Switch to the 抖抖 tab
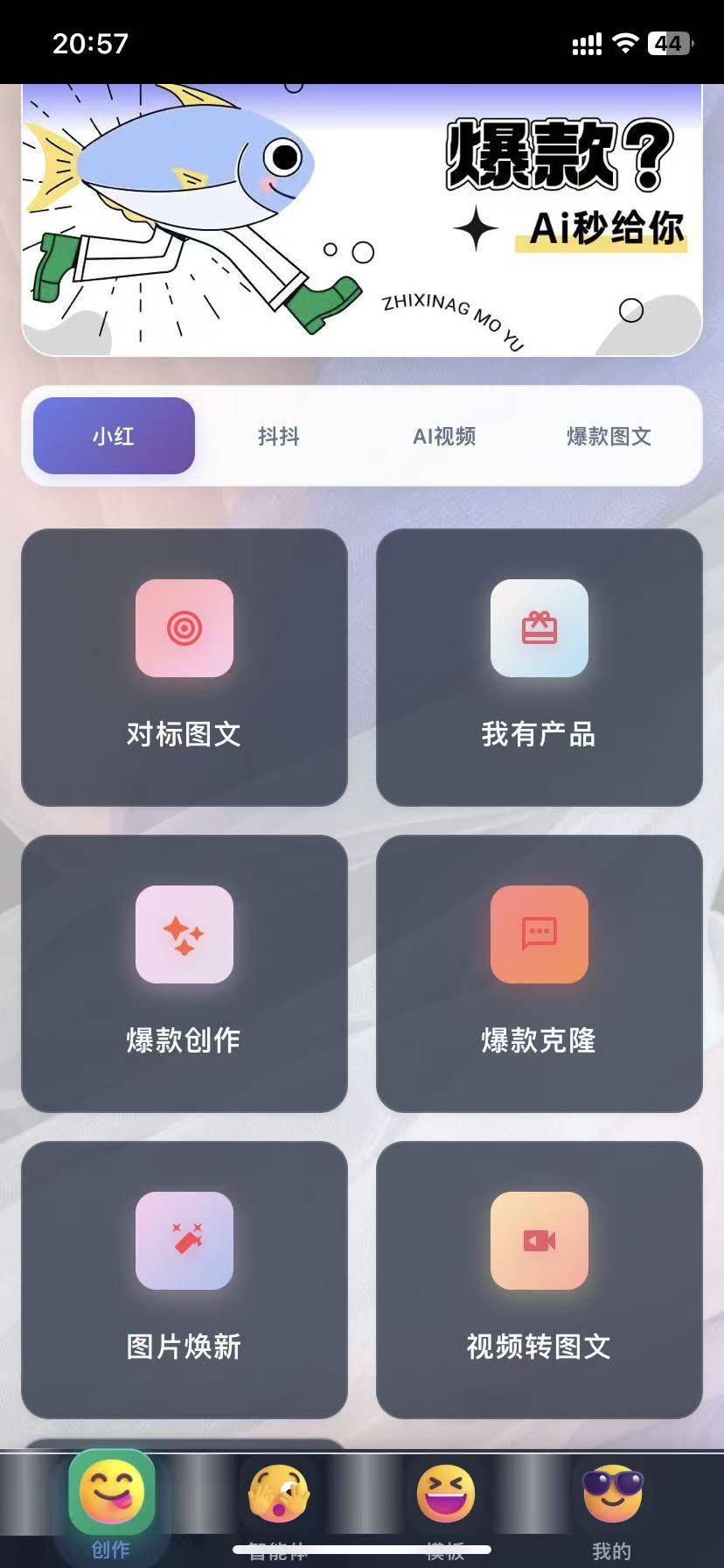 [x=278, y=437]
